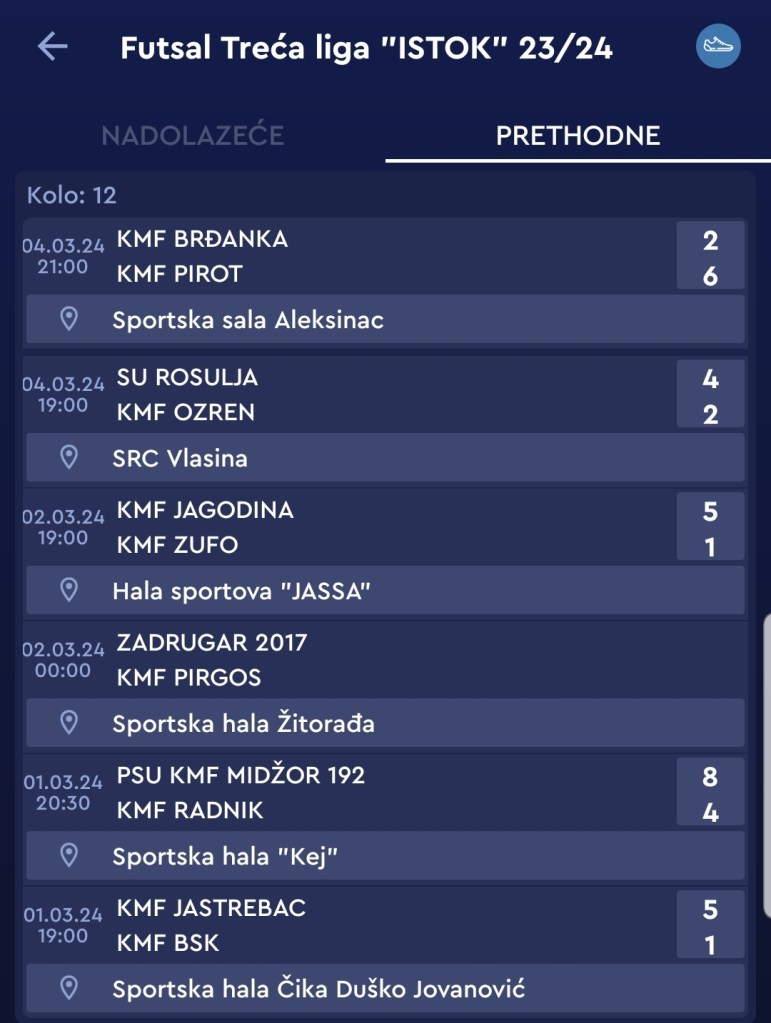Show ZADRUGAR 2017 vs KMF PIRGOS match details
This screenshot has height=1023, width=771.
[x=380, y=659]
